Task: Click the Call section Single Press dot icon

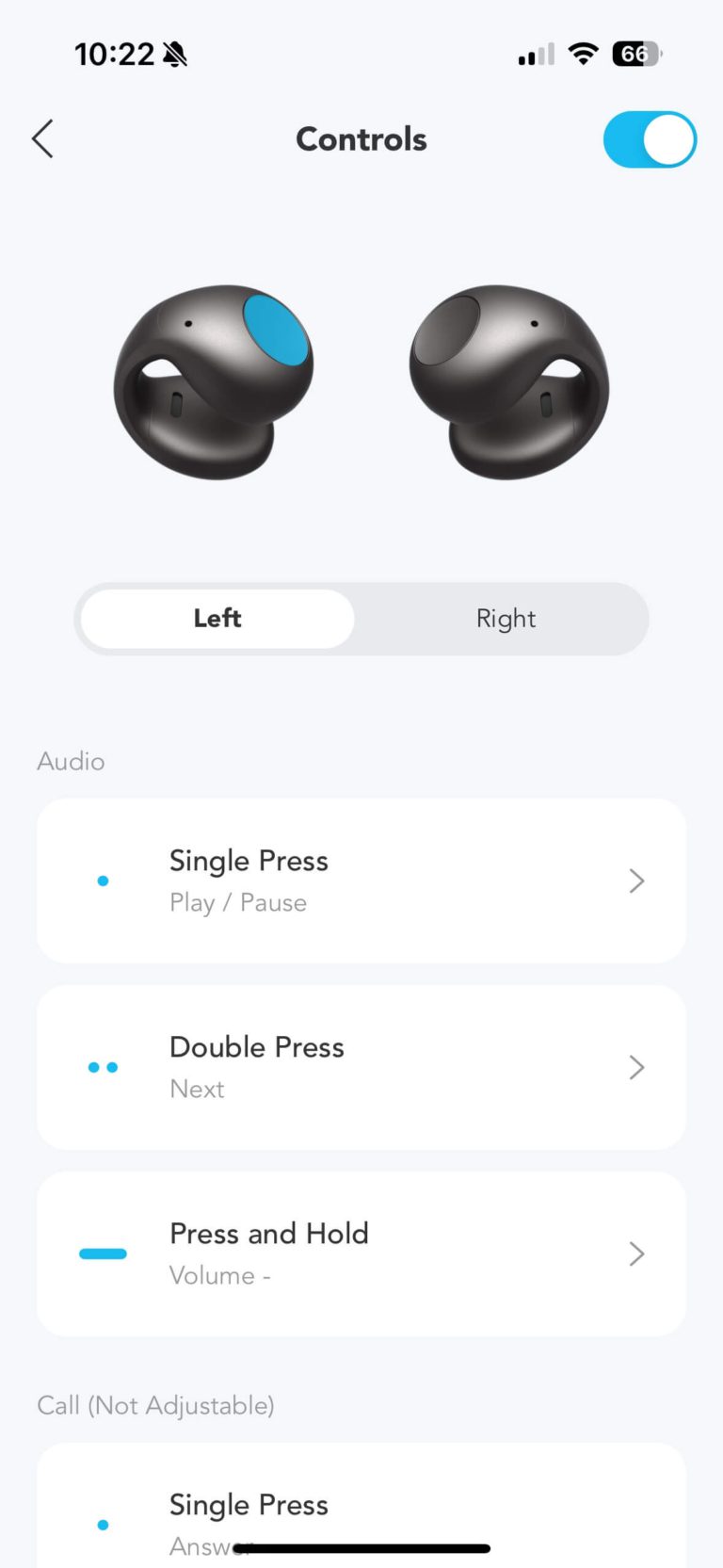Action: [x=102, y=1525]
